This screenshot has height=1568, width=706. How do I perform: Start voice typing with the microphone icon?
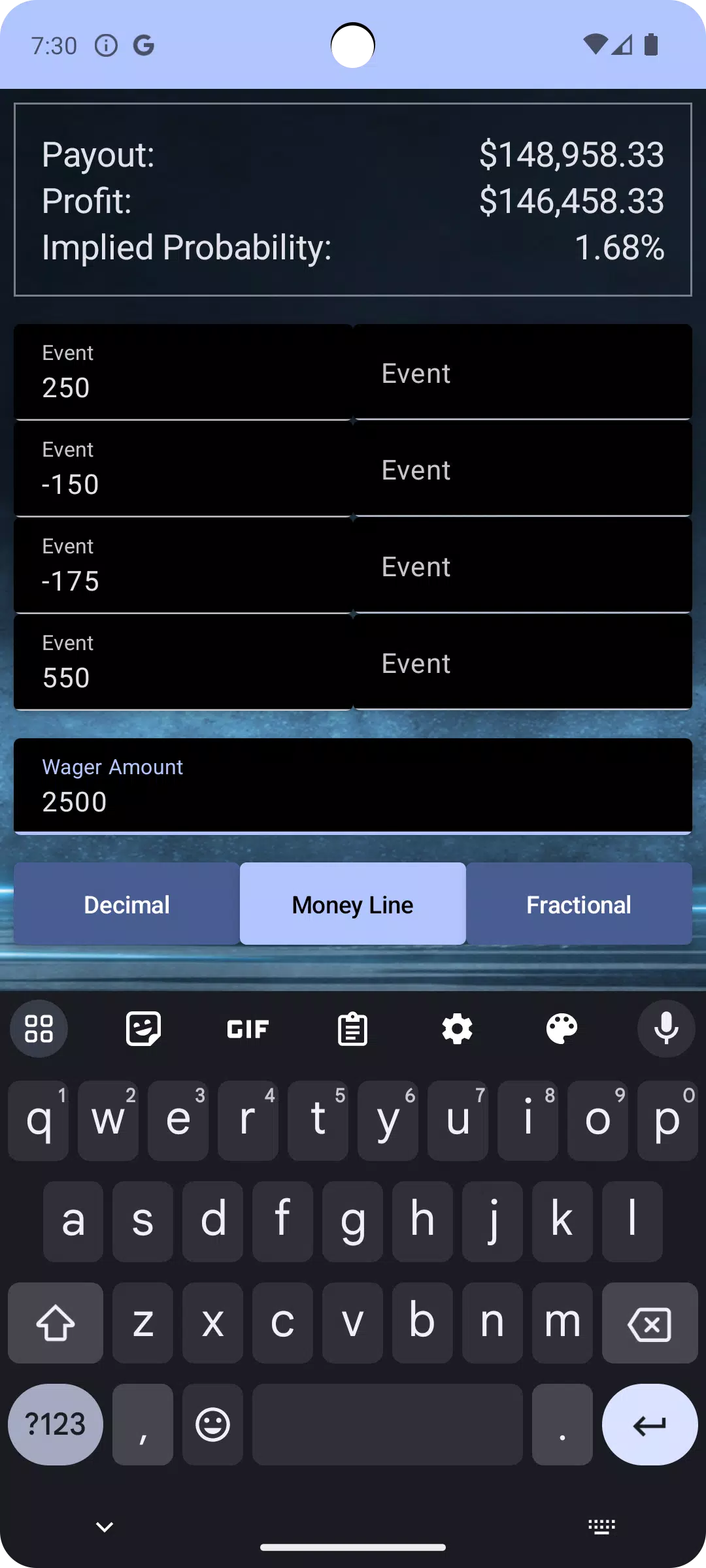coord(665,1028)
